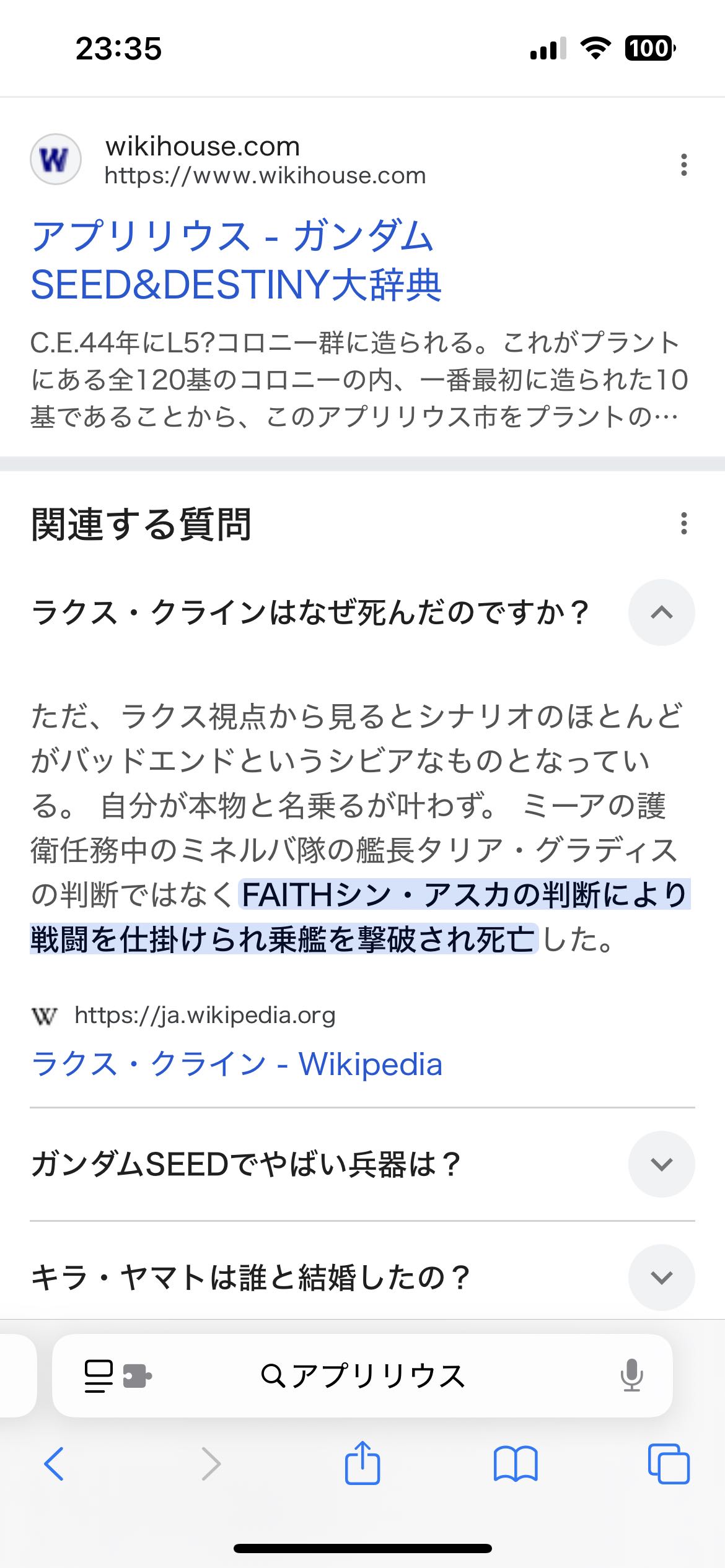Image resolution: width=725 pixels, height=1568 pixels.
Task: Start voice search with the microphone
Action: (631, 1376)
